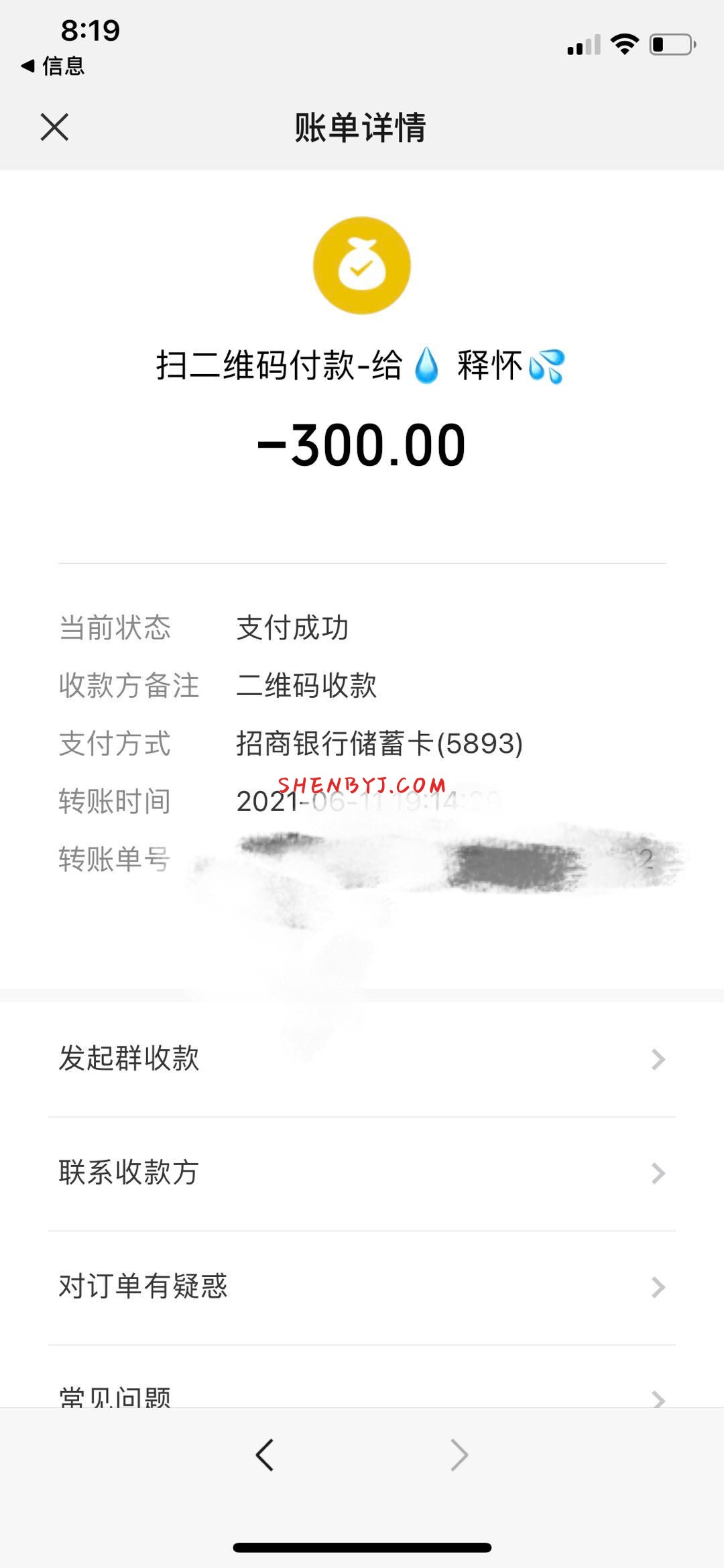Screen dimensions: 724x1568
Task: Open 联系收款方 row
Action: pyautogui.click(x=361, y=1172)
